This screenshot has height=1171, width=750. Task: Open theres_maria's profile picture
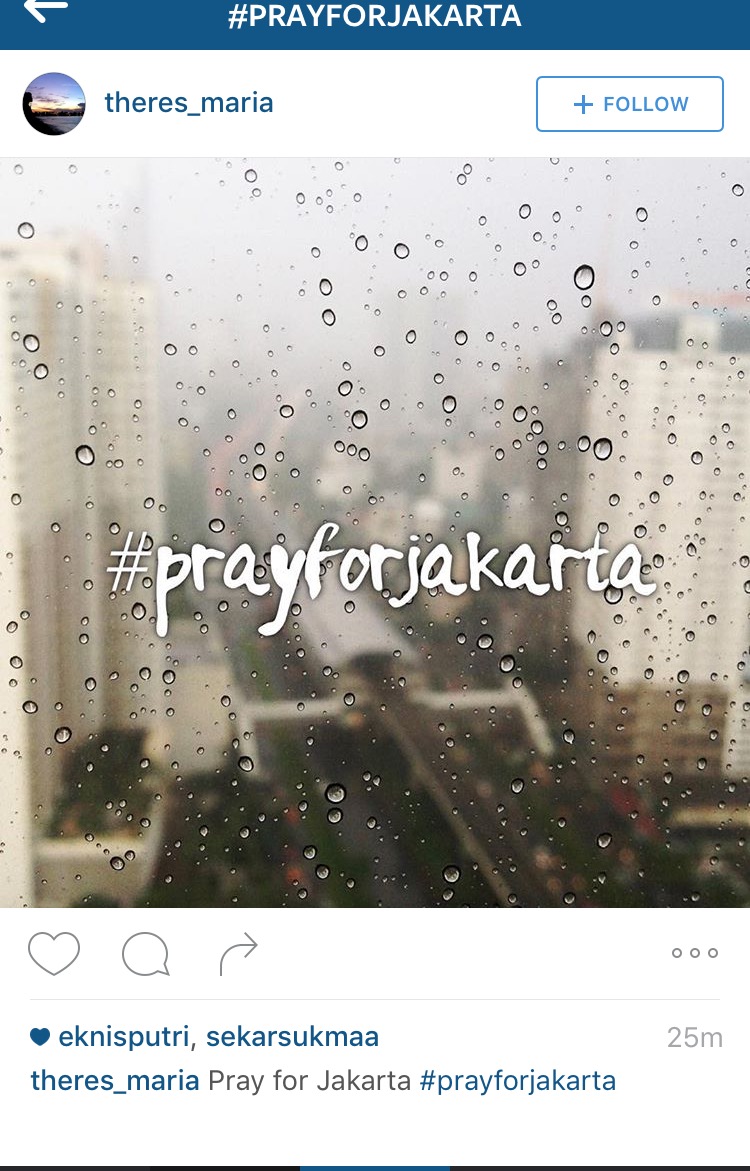(x=54, y=104)
